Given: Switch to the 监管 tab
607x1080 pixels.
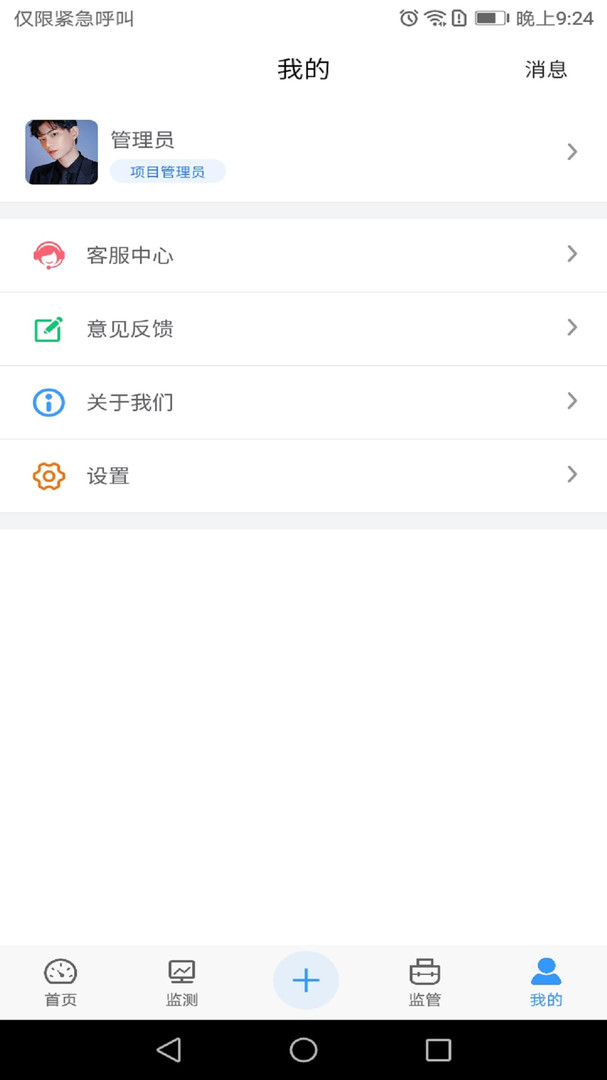Looking at the screenshot, I should tap(425, 982).
